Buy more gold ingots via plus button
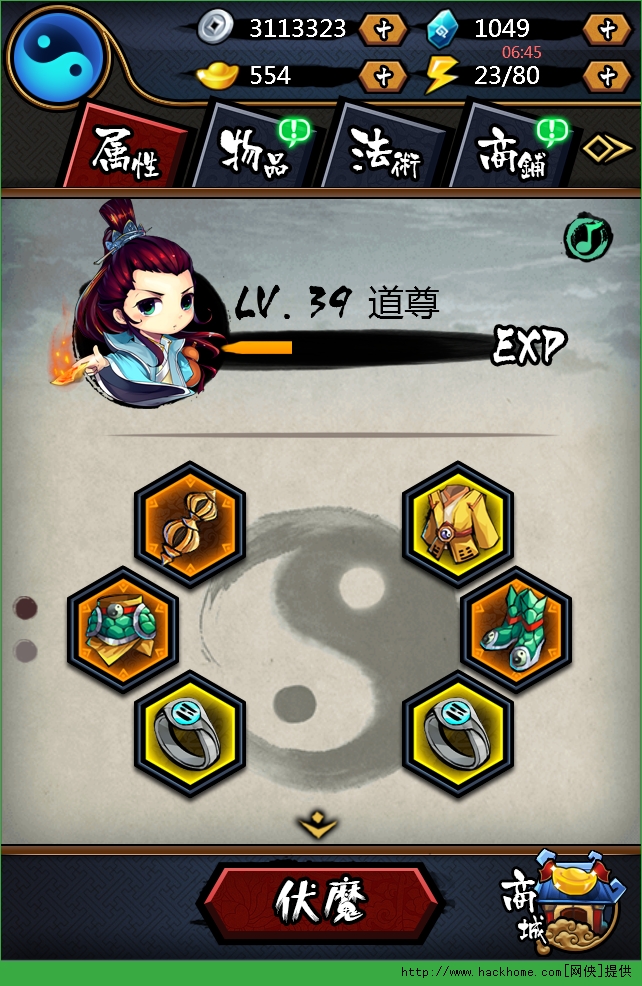This screenshot has width=642, height=986. 383,75
